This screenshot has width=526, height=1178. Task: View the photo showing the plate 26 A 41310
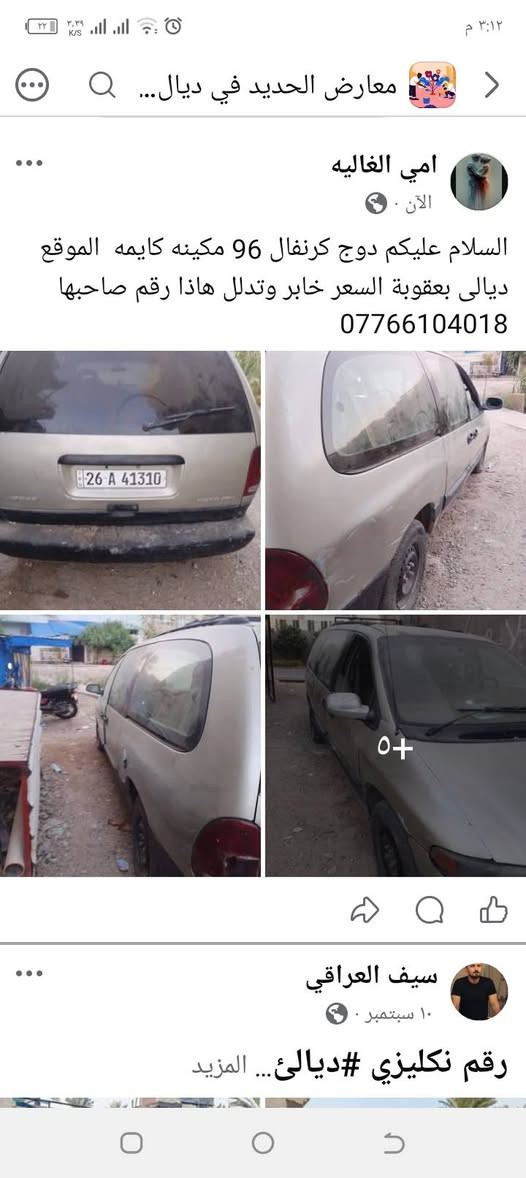click(x=130, y=480)
